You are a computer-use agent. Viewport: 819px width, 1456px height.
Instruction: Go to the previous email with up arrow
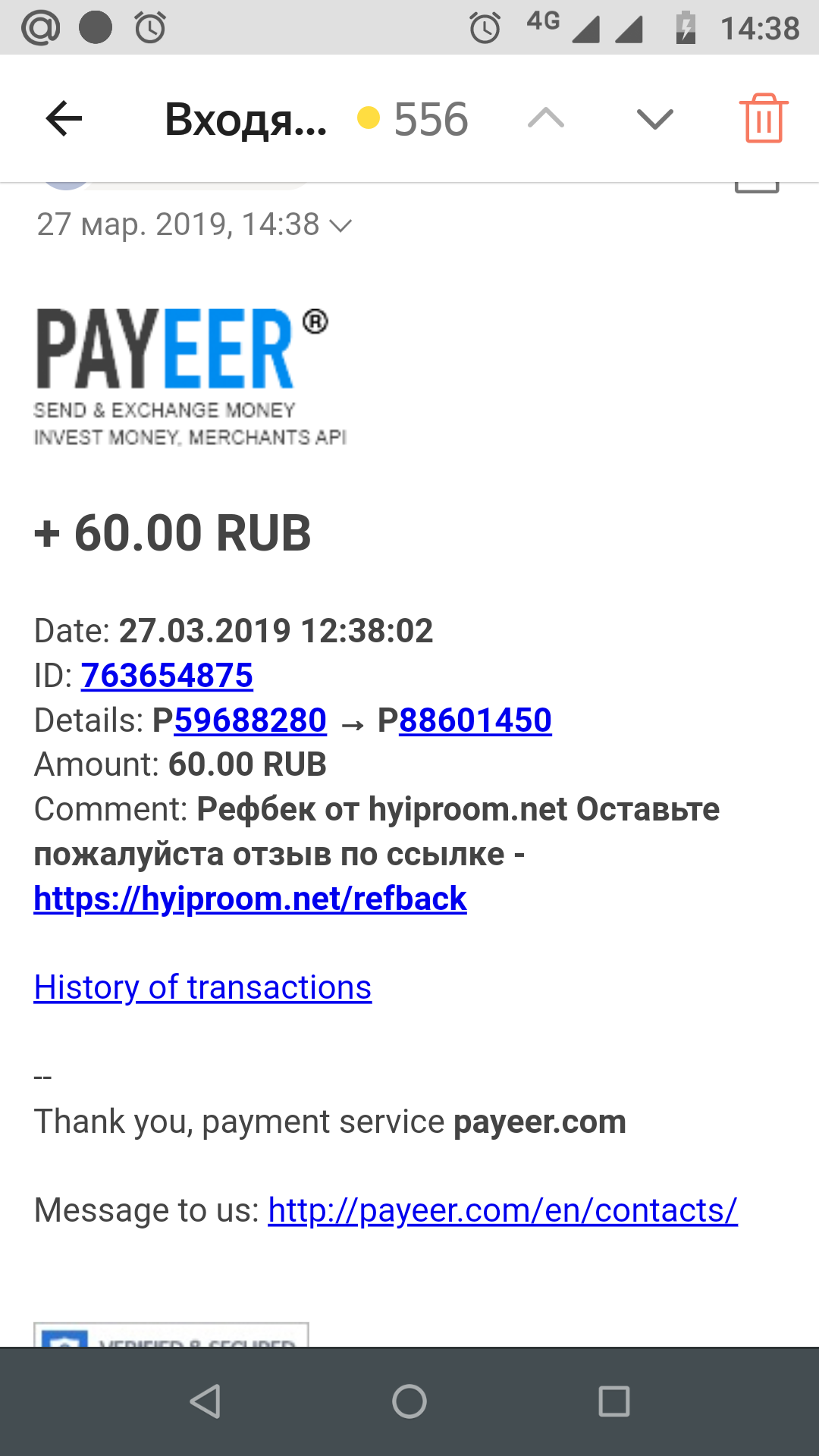546,119
